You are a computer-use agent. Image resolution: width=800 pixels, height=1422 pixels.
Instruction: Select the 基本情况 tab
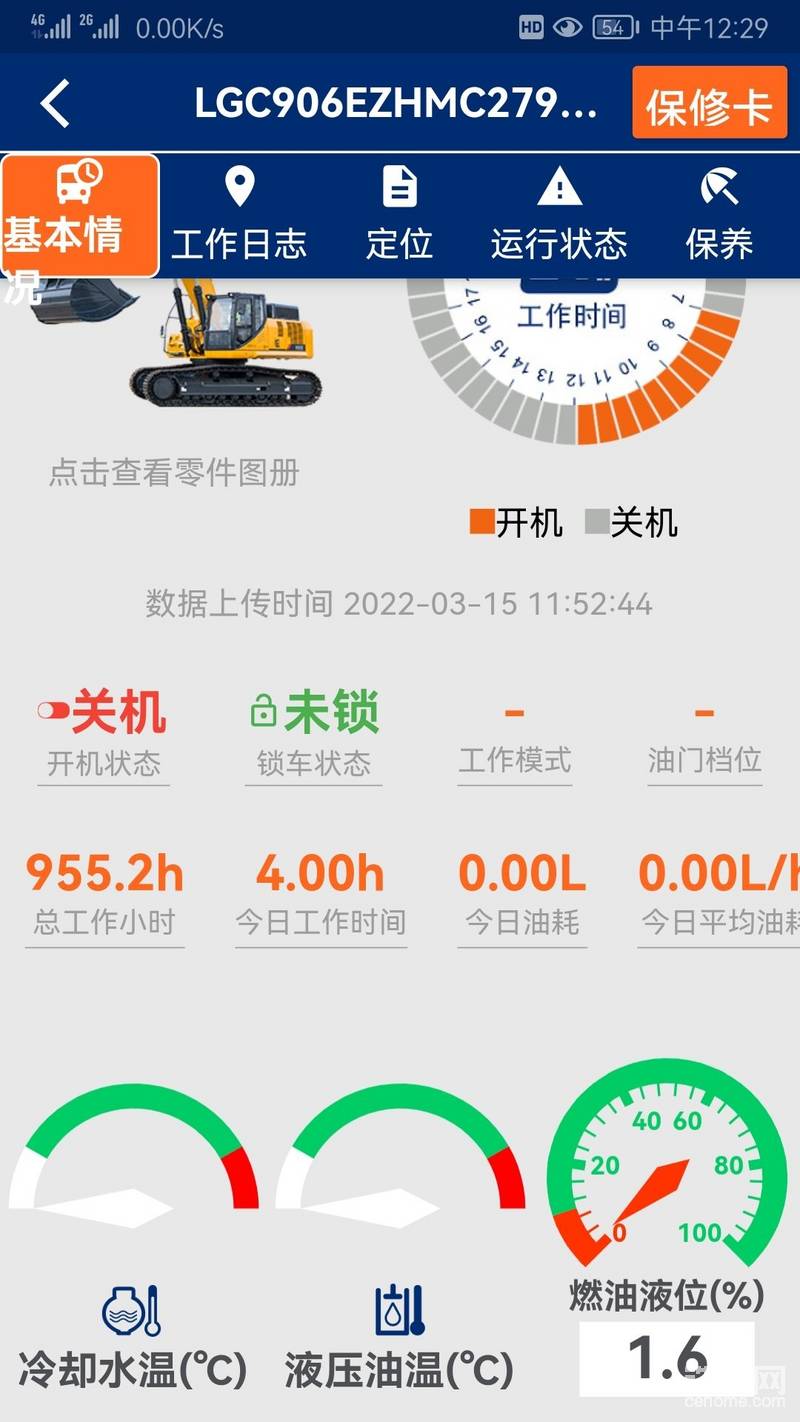(80, 215)
